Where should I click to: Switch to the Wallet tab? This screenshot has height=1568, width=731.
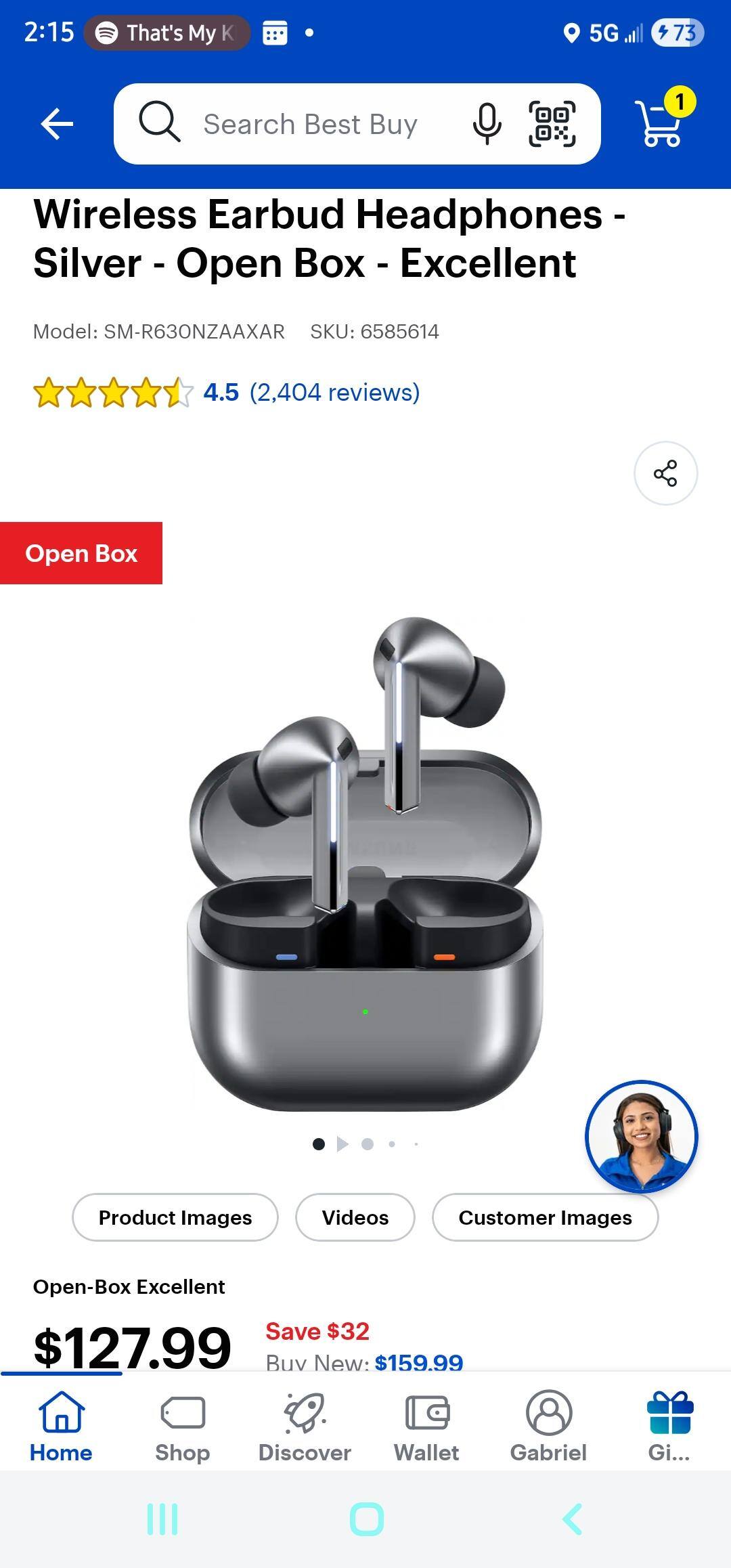(426, 1425)
